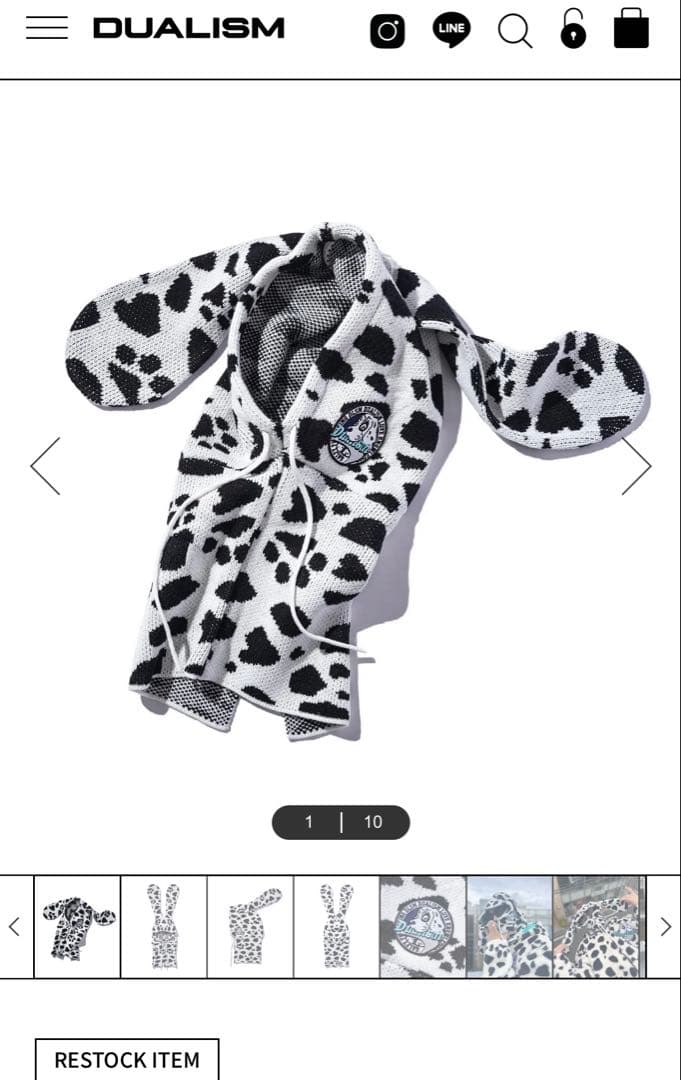This screenshot has height=1080, width=681.
Task: Move the thumbnail strip left
Action: [x=14, y=927]
